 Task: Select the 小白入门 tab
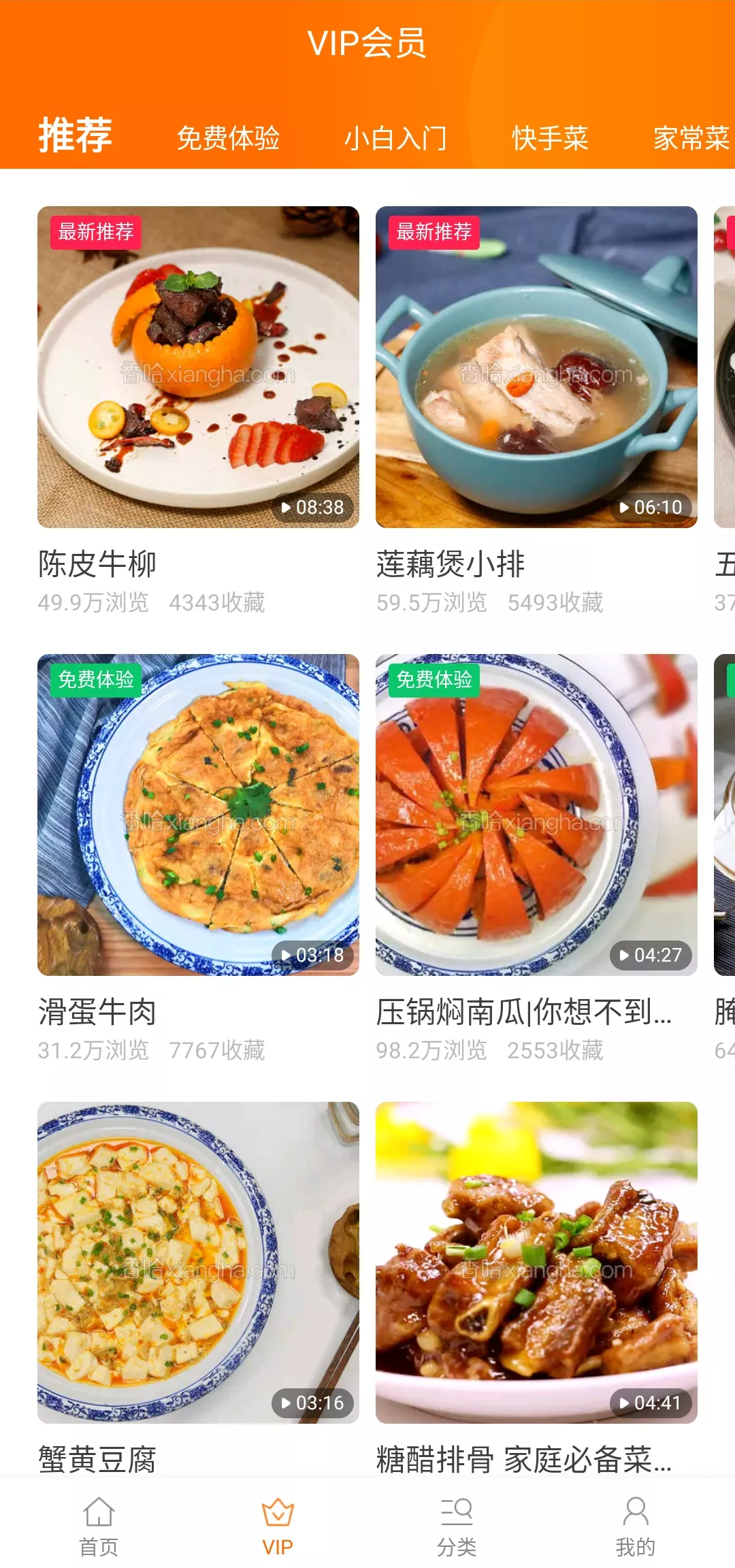pos(395,138)
